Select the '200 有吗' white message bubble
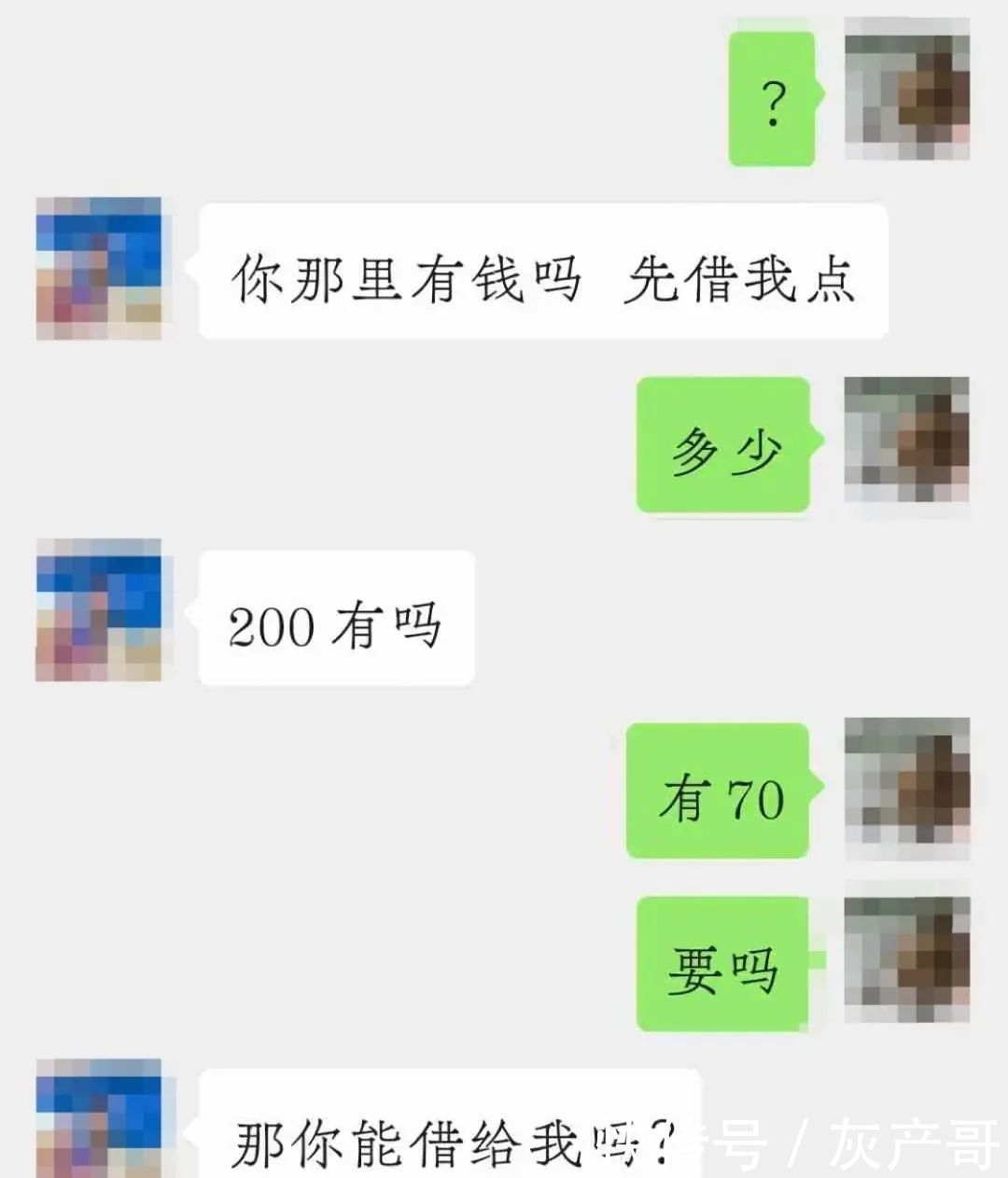Image resolution: width=1008 pixels, height=1178 pixels. (x=336, y=616)
